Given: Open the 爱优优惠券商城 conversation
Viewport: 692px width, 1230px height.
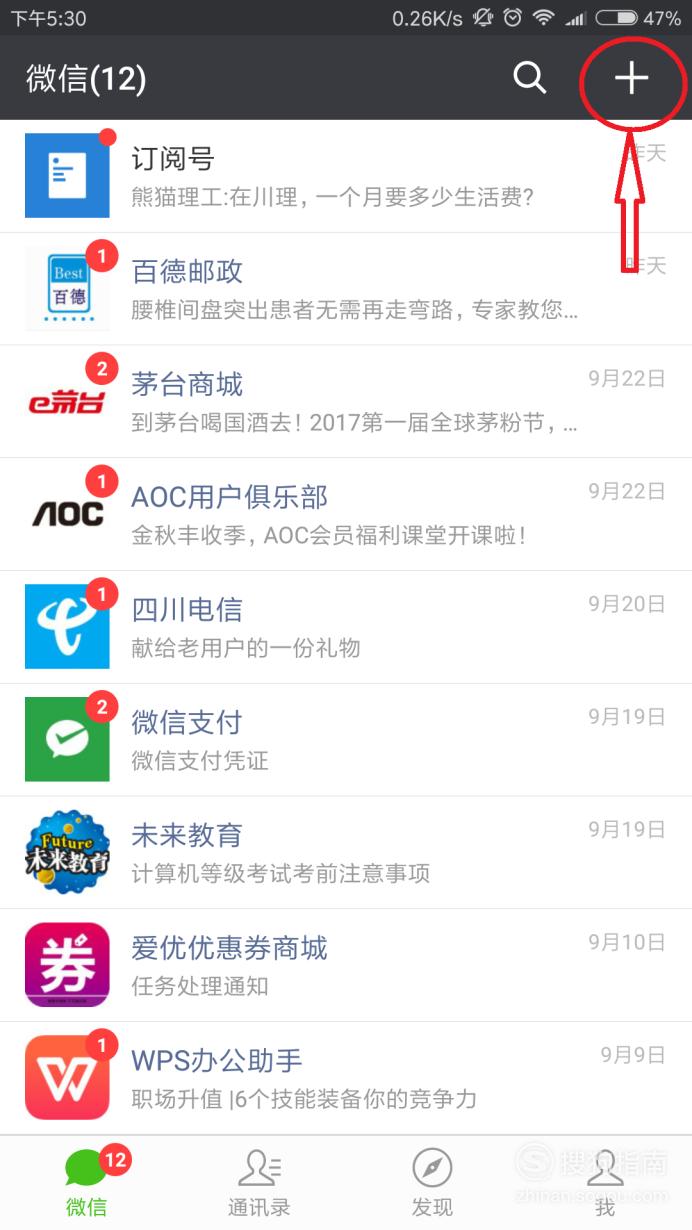Looking at the screenshot, I should point(346,965).
